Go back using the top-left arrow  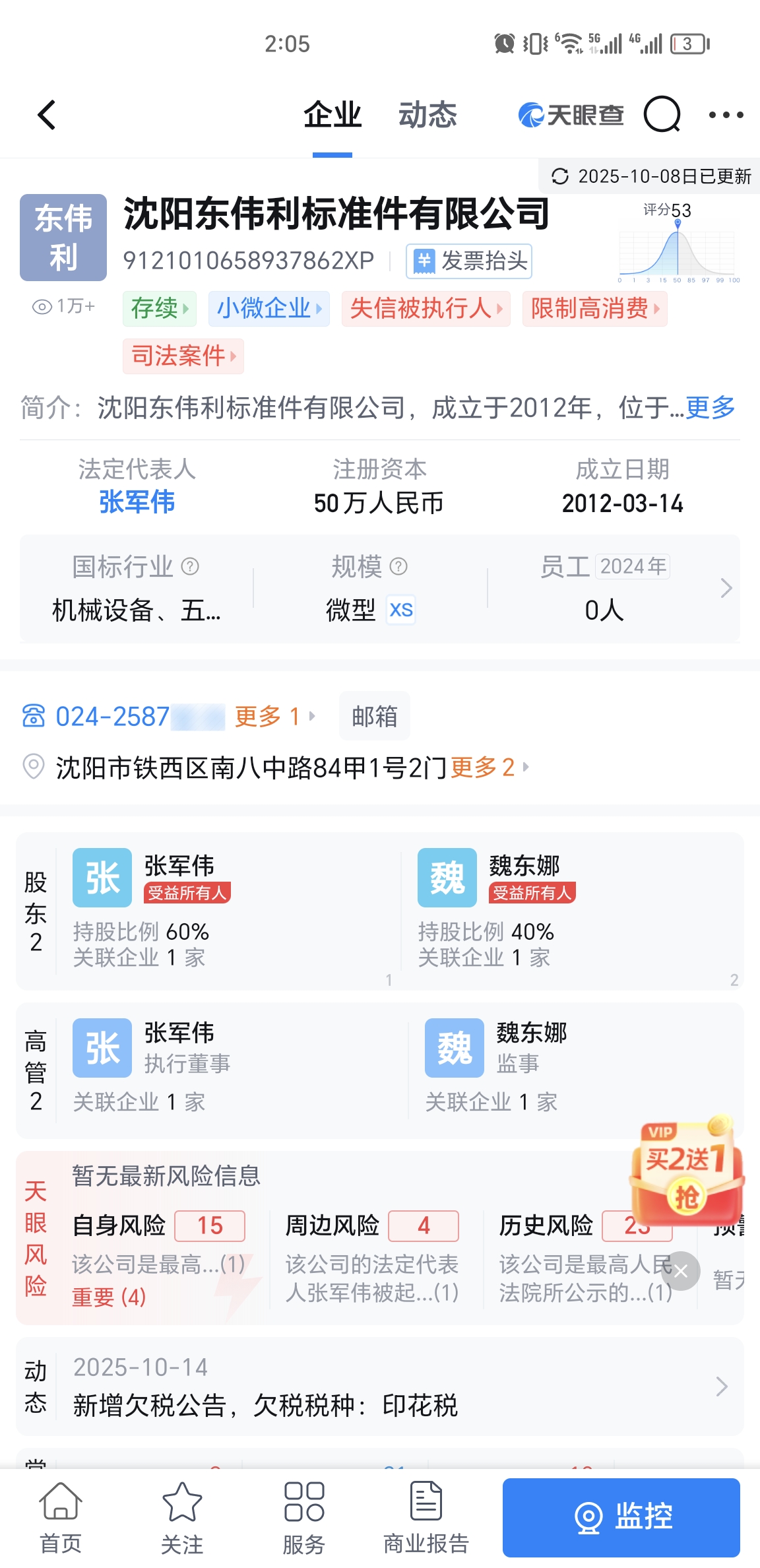click(46, 115)
